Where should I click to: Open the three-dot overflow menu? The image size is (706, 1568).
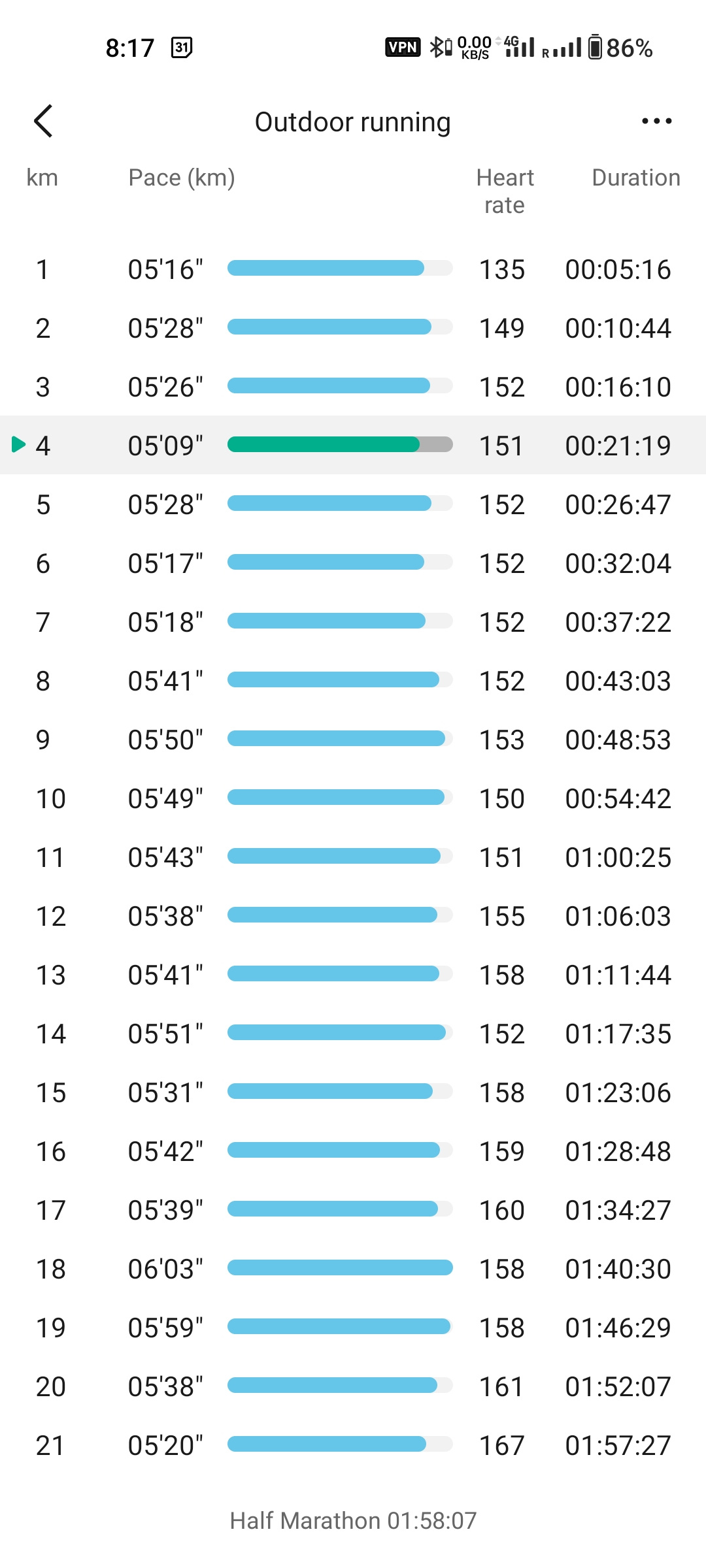[656, 122]
